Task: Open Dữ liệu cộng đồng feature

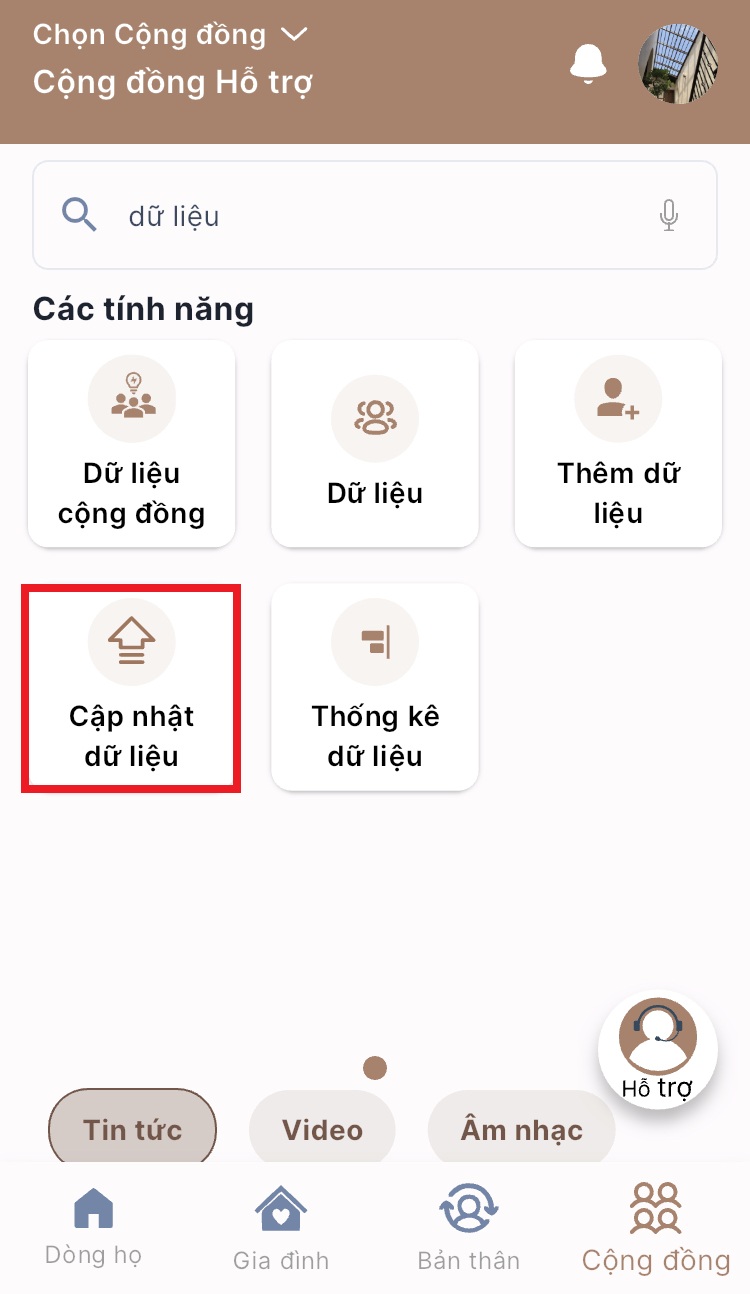Action: coord(132,444)
